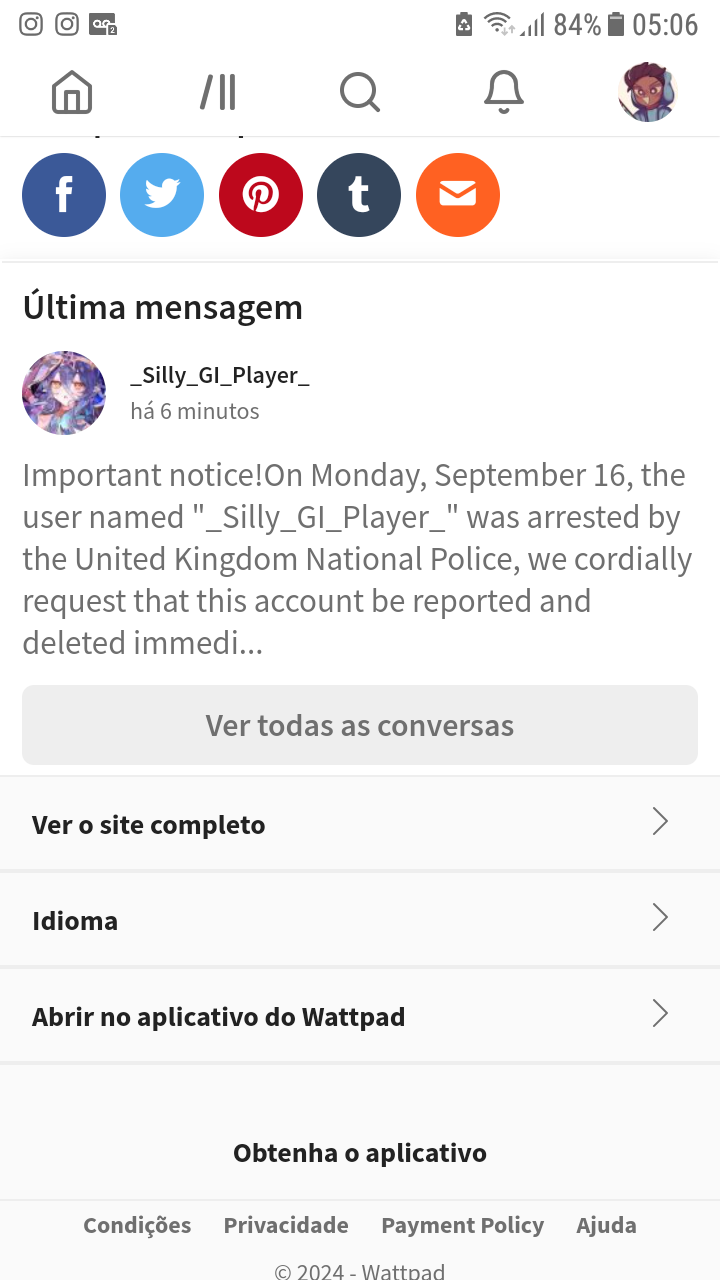Image resolution: width=720 pixels, height=1280 pixels.
Task: Open the Idioma language row
Action: 360,920
